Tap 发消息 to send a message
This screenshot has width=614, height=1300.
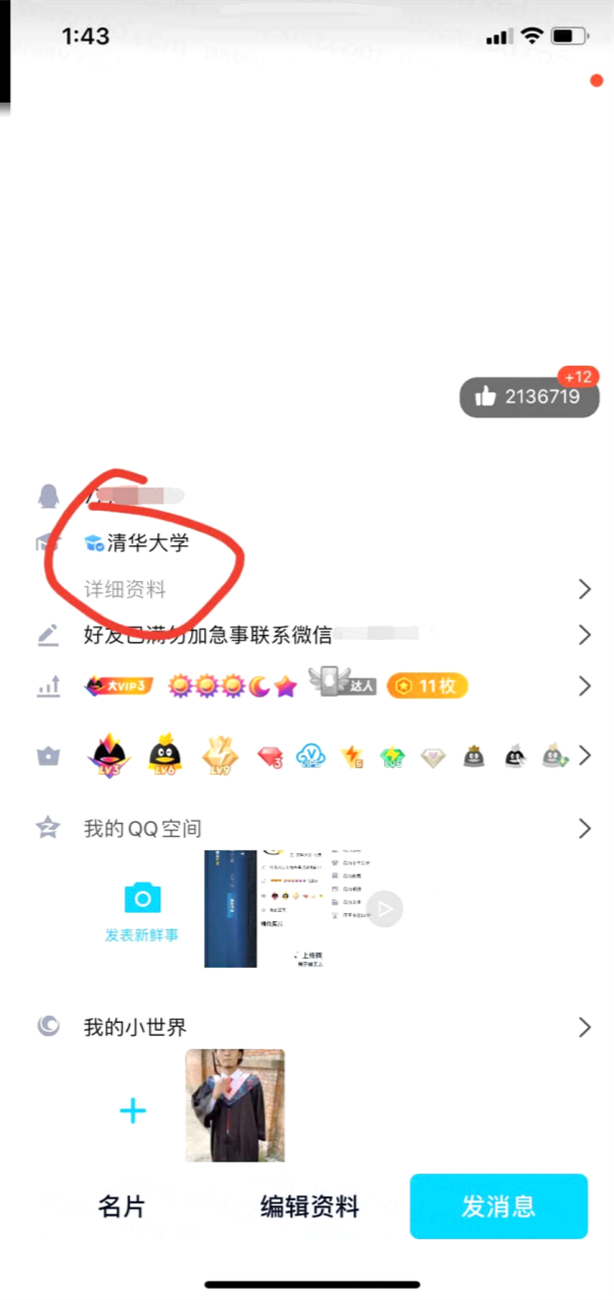point(498,1206)
